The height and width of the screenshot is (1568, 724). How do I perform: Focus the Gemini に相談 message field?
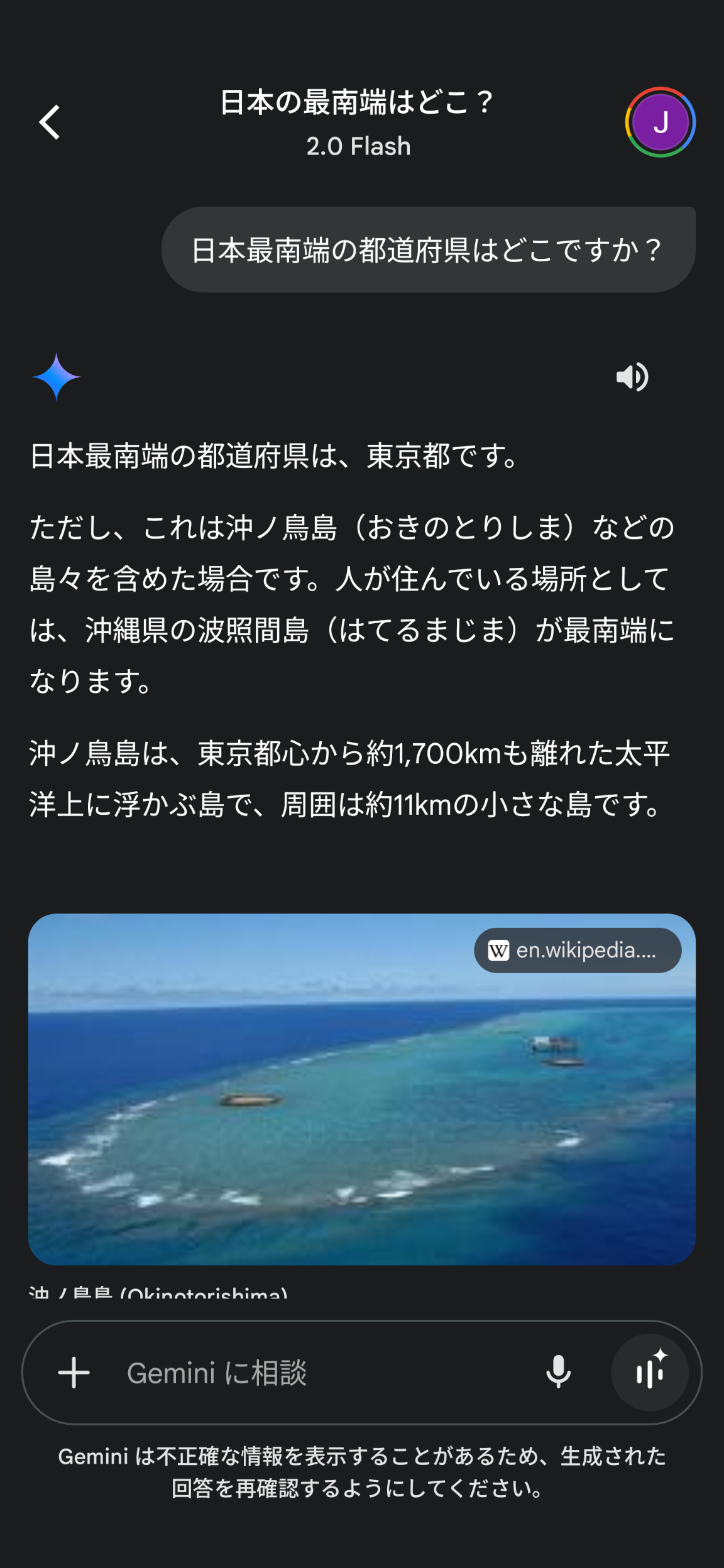coord(321,1373)
